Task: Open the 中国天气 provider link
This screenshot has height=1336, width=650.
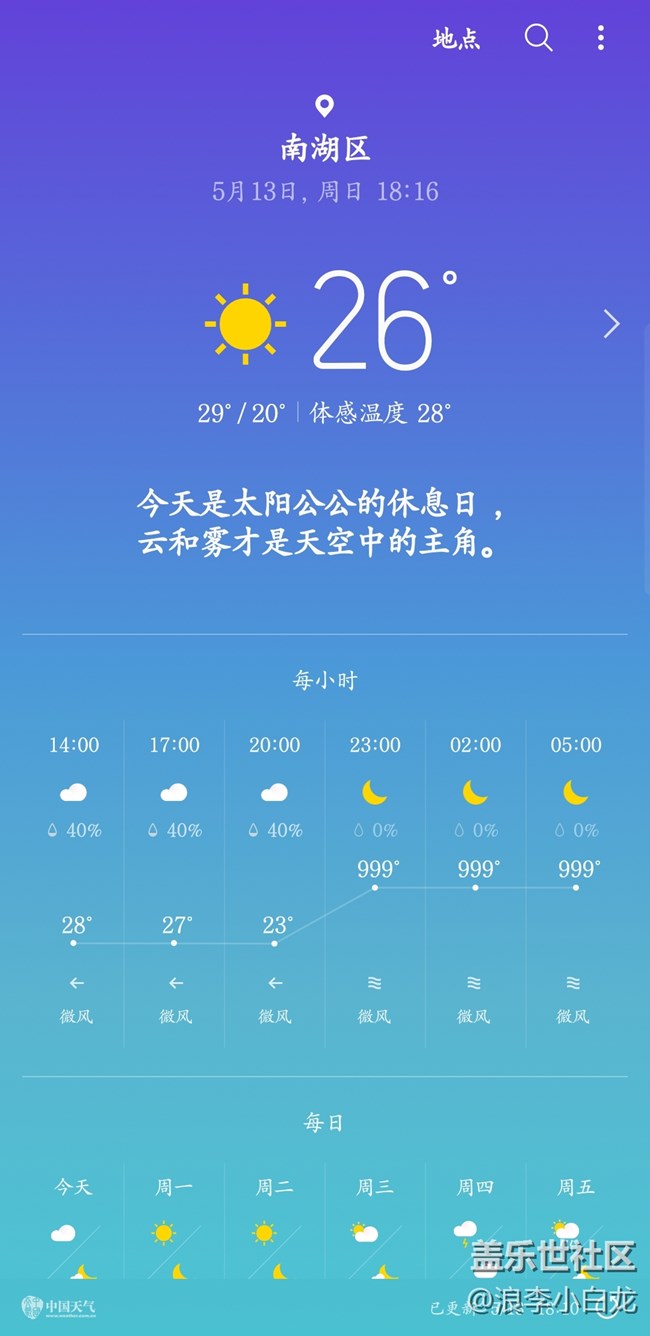Action: click(x=59, y=1306)
